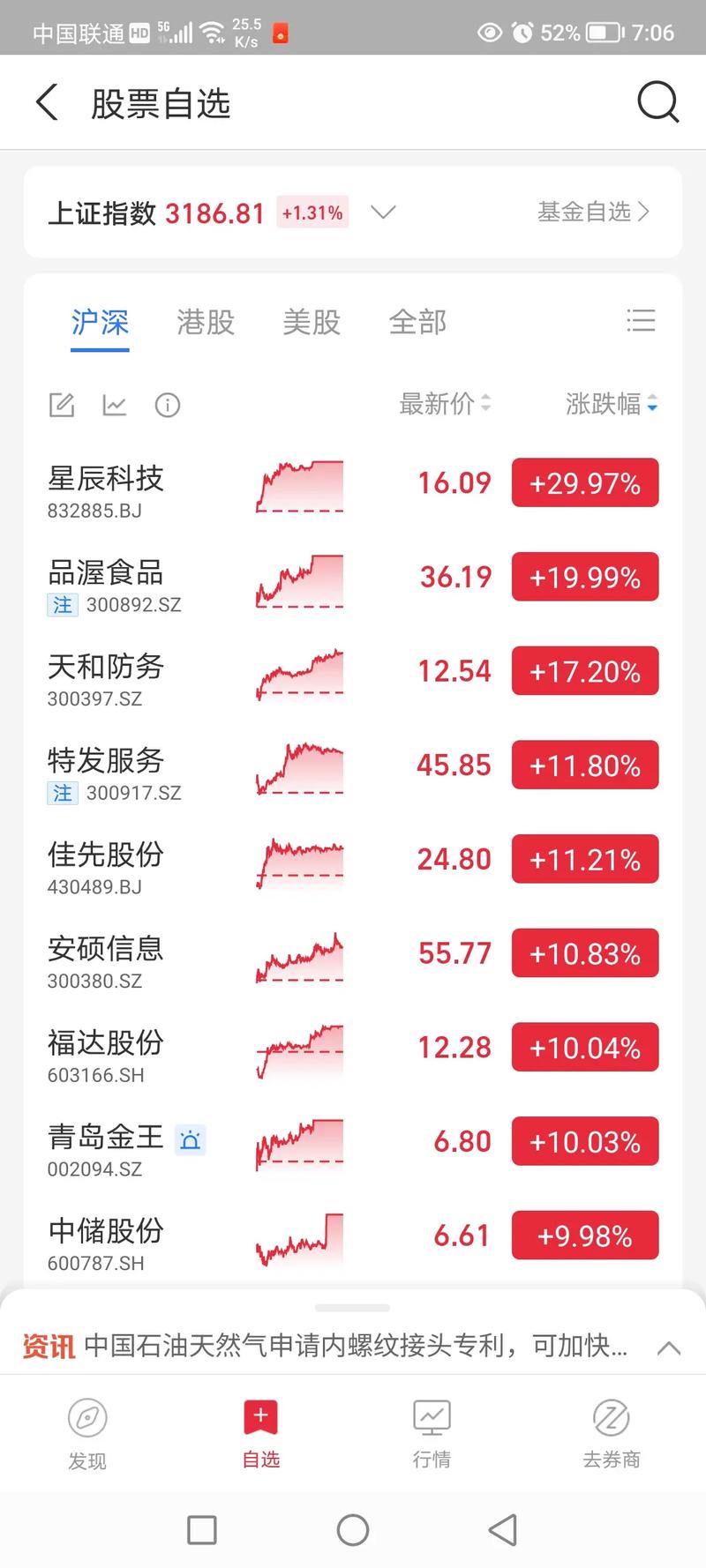Viewport: 706px width, 1568px height.
Task: Select the 全部 tab
Action: (417, 323)
